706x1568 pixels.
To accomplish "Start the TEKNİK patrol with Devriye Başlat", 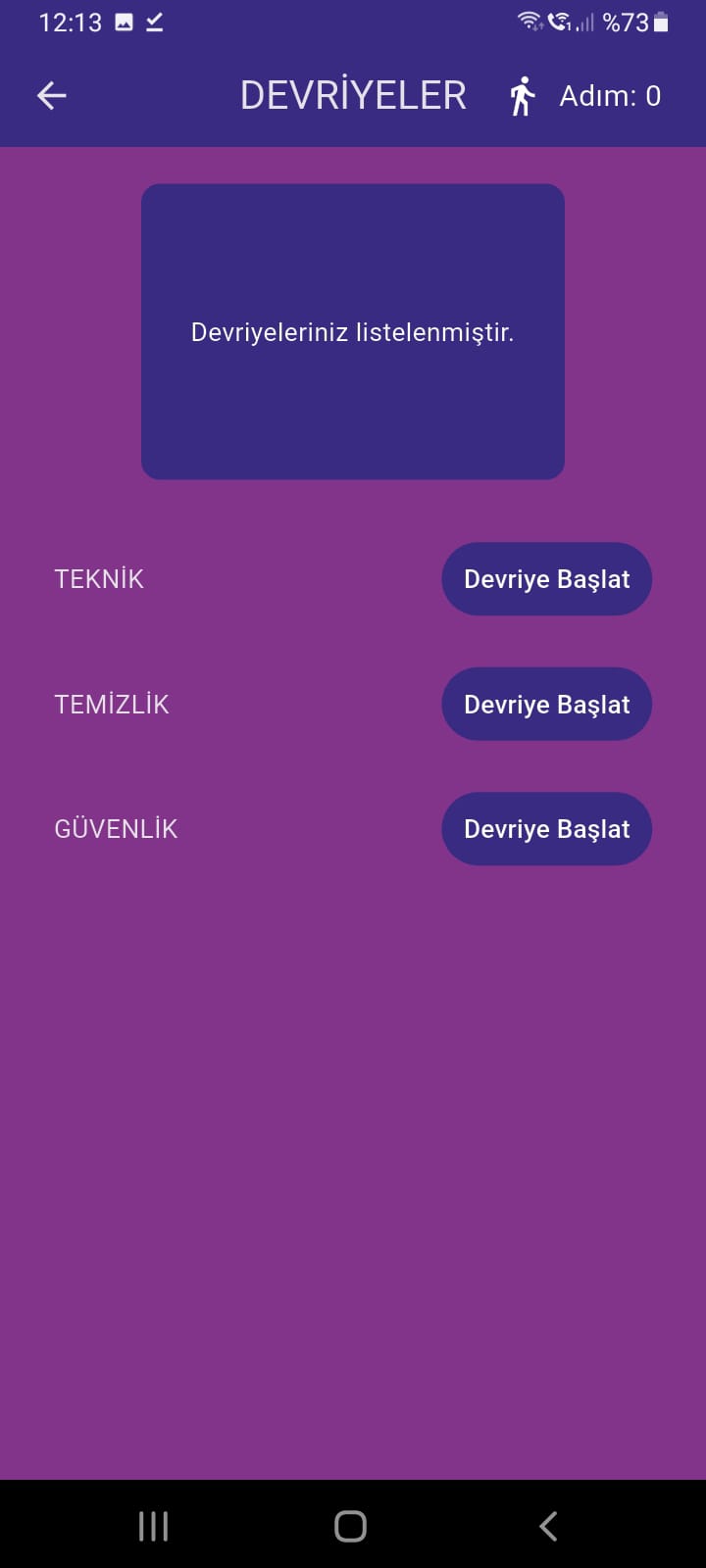I will [546, 579].
